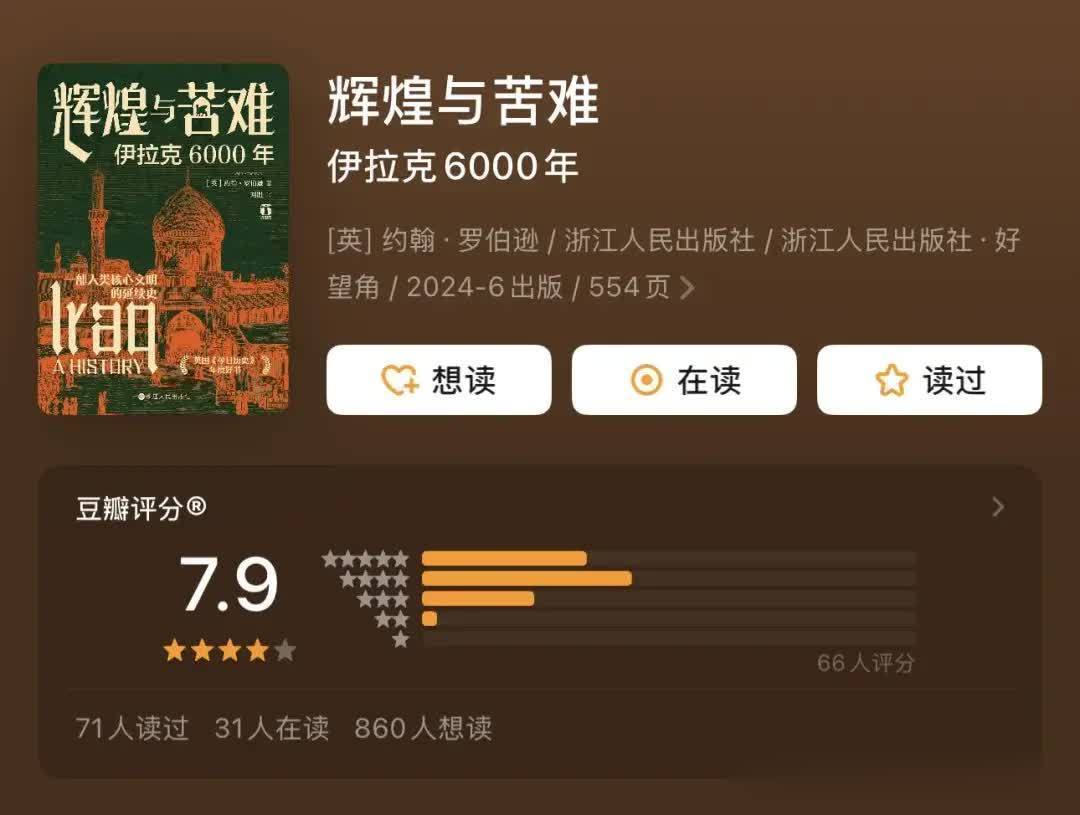Image resolution: width=1080 pixels, height=815 pixels.
Task: Mark the book as 读过 (read)
Action: tap(929, 380)
